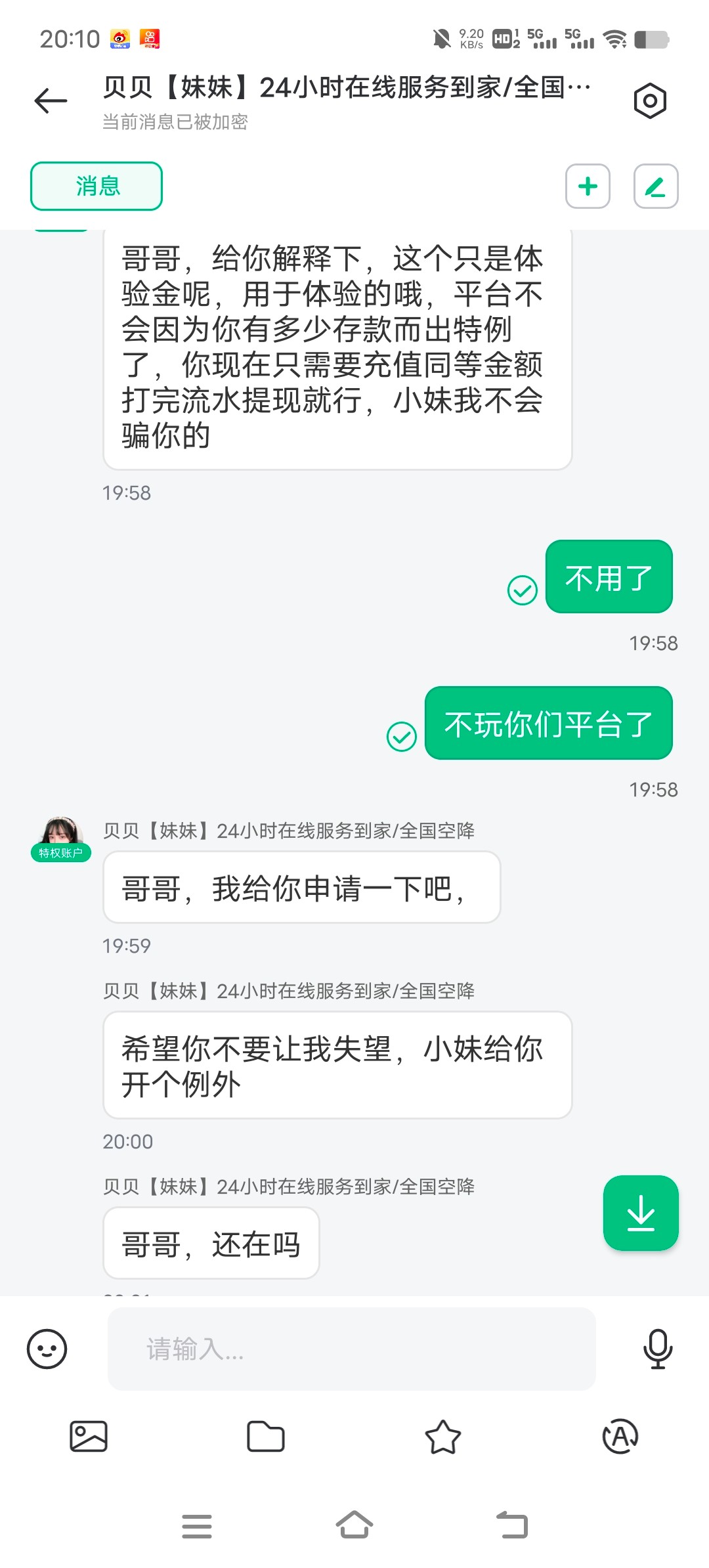
Task: Start voice input with microphone
Action: [x=657, y=1349]
